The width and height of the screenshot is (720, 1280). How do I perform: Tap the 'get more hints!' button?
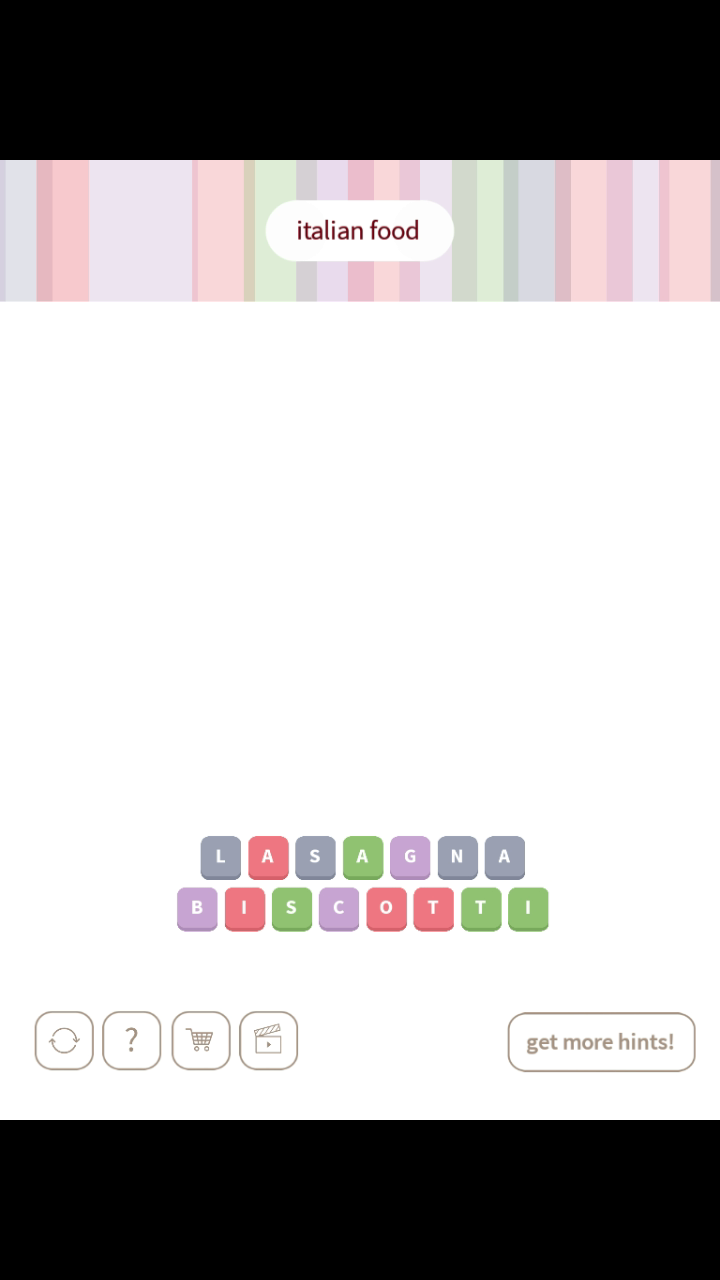coord(600,1042)
